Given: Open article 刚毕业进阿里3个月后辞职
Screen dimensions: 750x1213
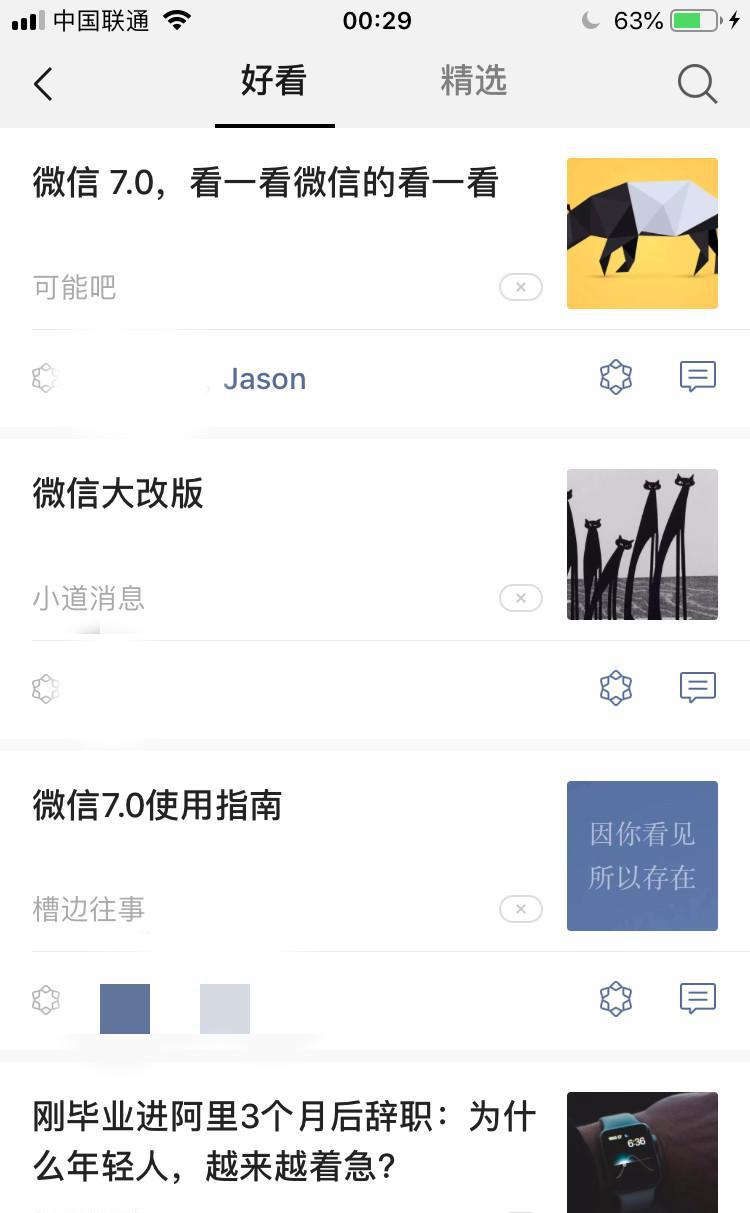Looking at the screenshot, I should (x=284, y=1141).
